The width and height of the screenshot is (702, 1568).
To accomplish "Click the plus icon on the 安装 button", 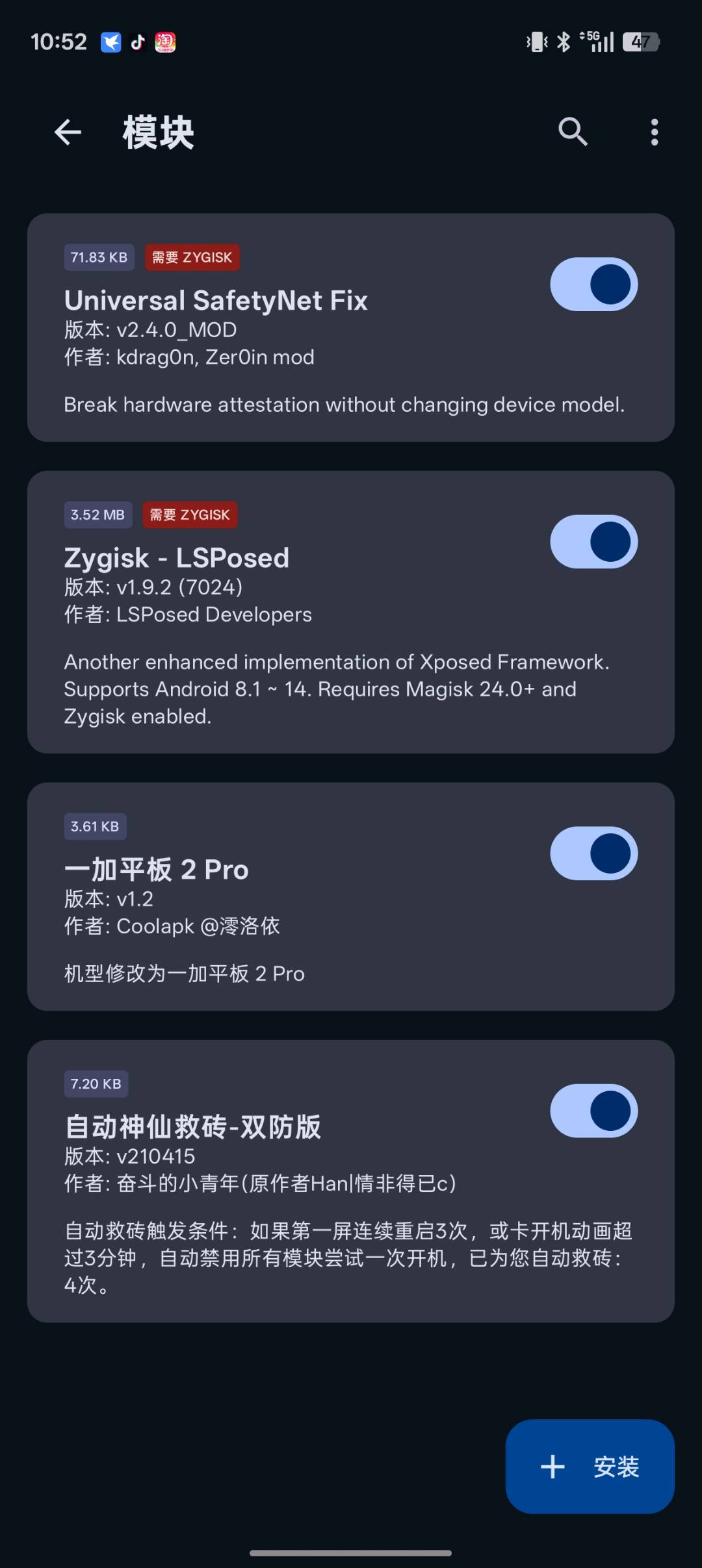I will 552,1468.
